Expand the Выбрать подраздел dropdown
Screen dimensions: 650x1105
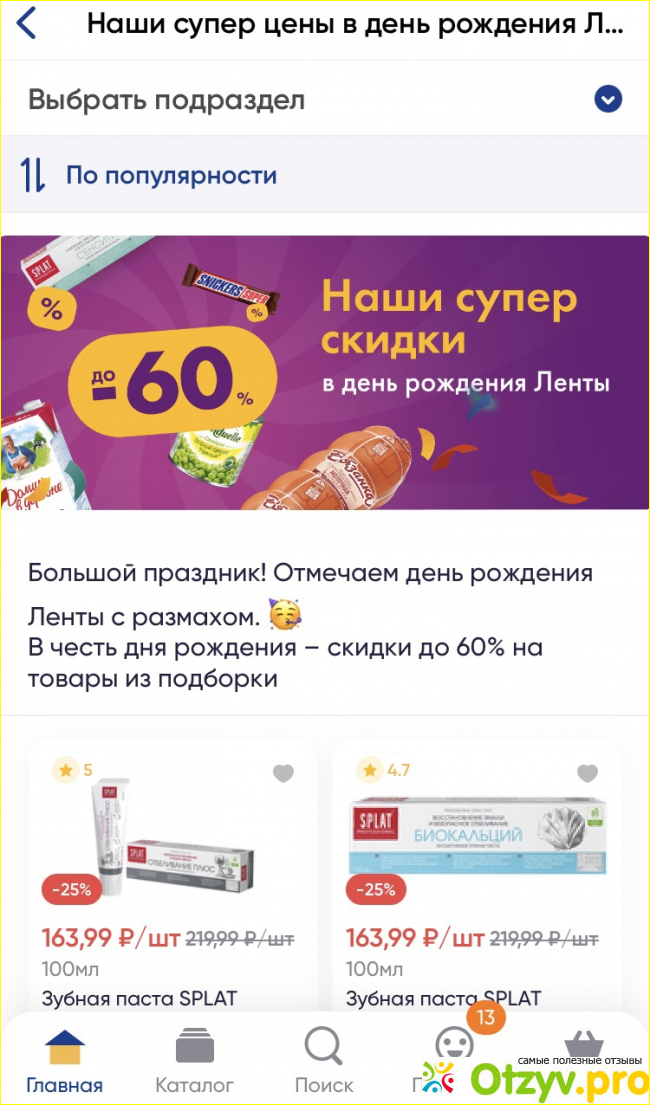[x=607, y=99]
